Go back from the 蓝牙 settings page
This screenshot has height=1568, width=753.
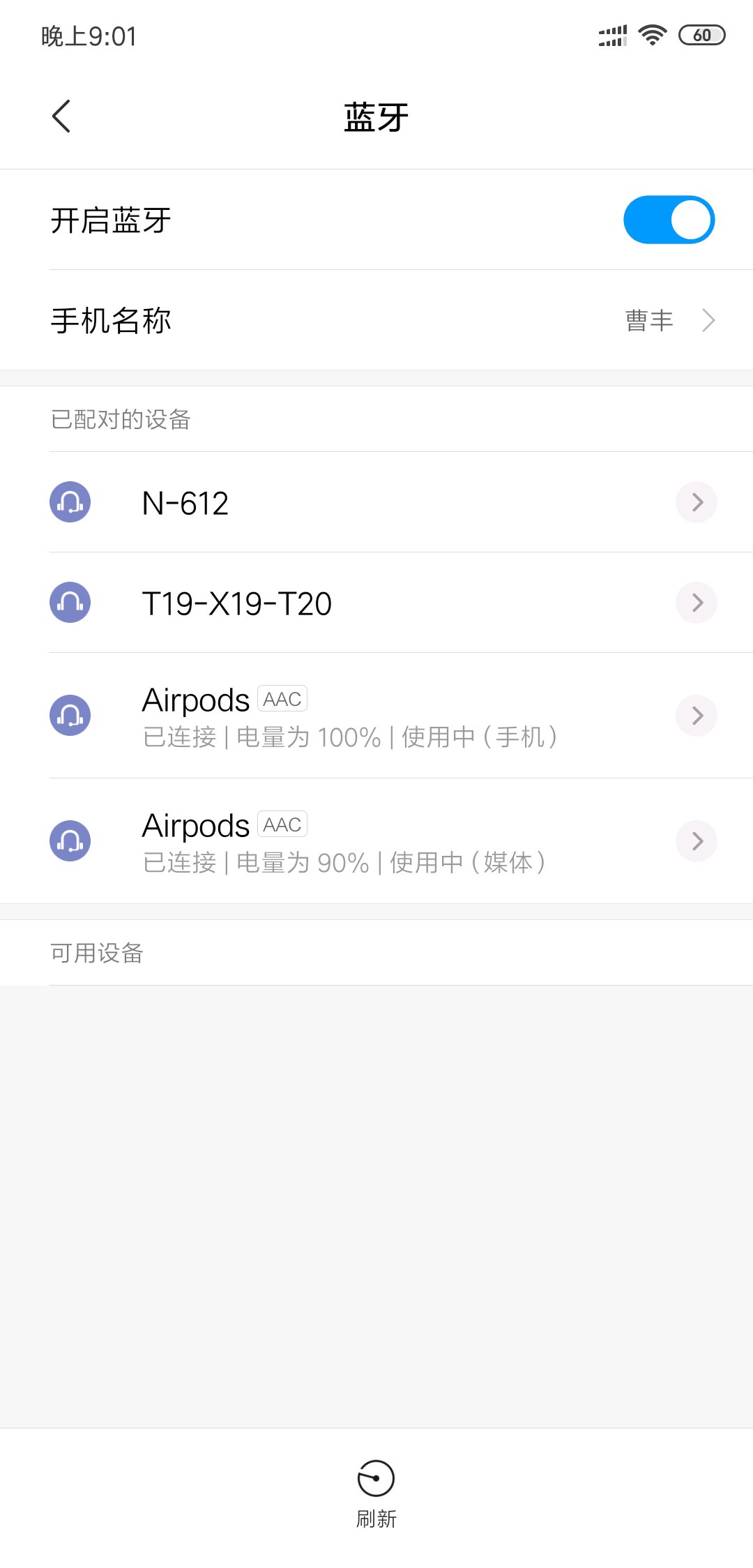[61, 116]
